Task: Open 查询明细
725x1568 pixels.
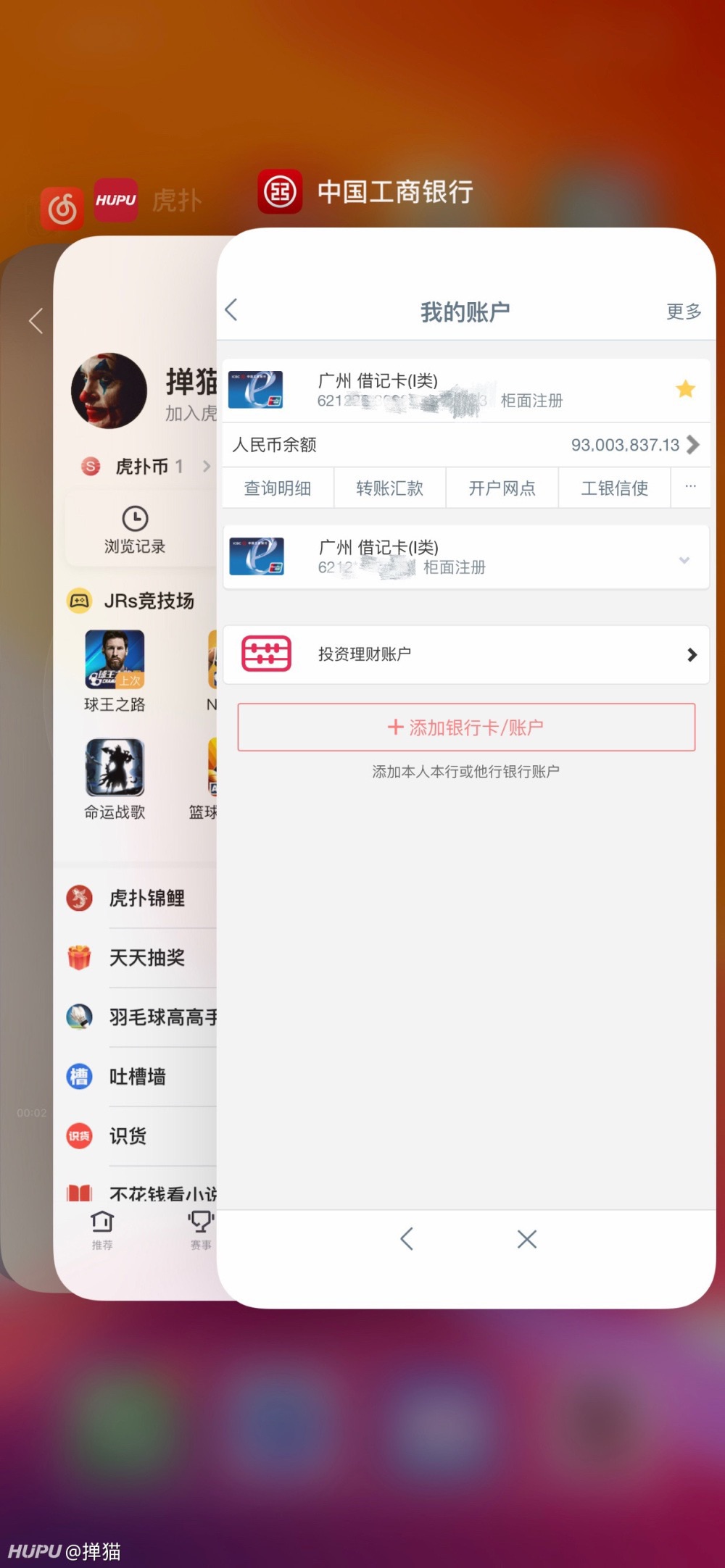Action: point(278,488)
